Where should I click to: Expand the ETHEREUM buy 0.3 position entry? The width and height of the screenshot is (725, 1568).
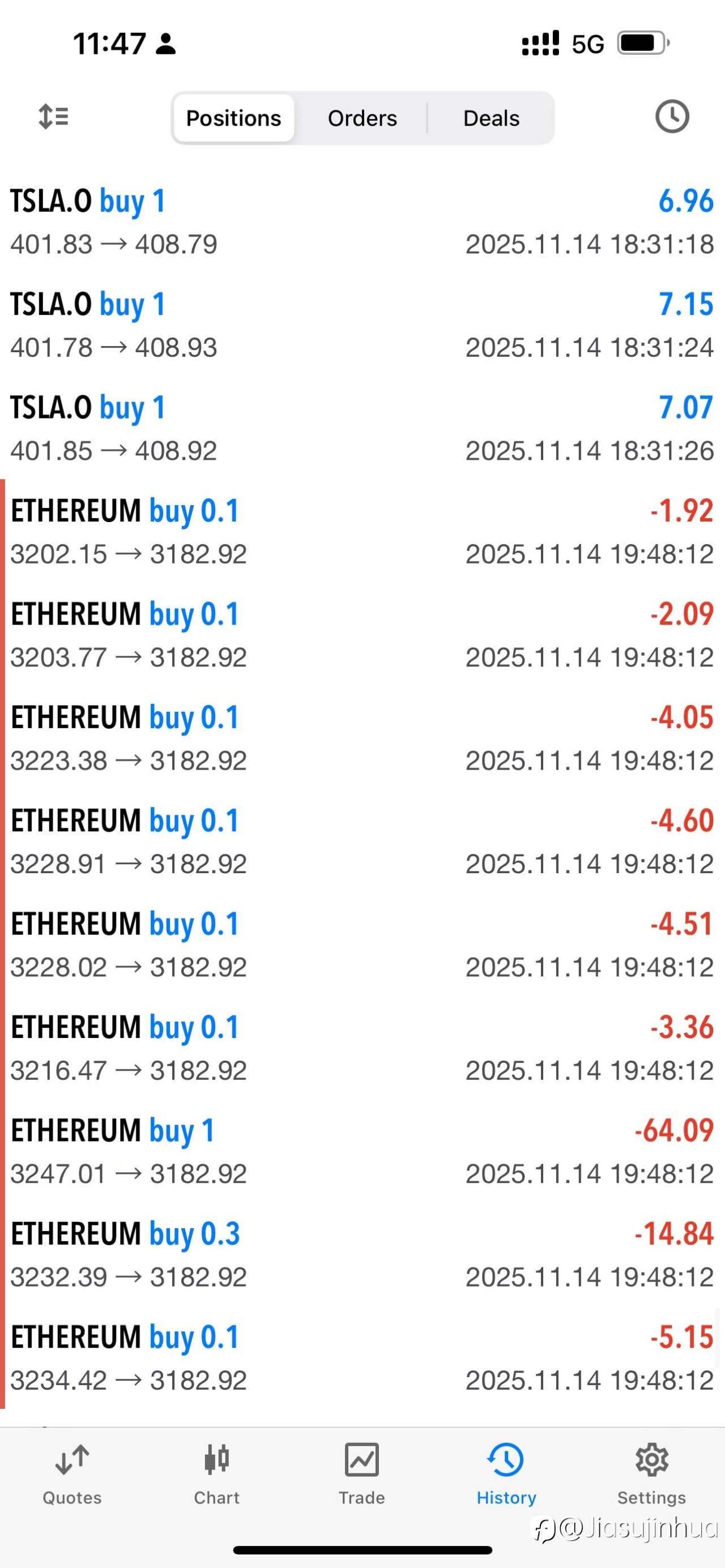(x=362, y=1254)
